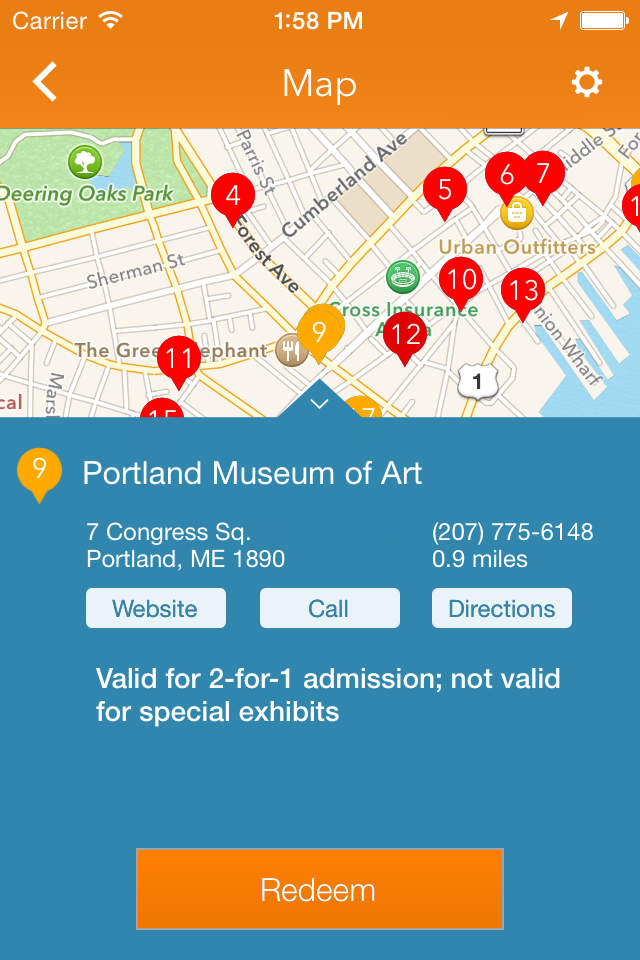Redeem the 2-for-1 admission offer
The width and height of the screenshot is (640, 960).
coord(319,889)
